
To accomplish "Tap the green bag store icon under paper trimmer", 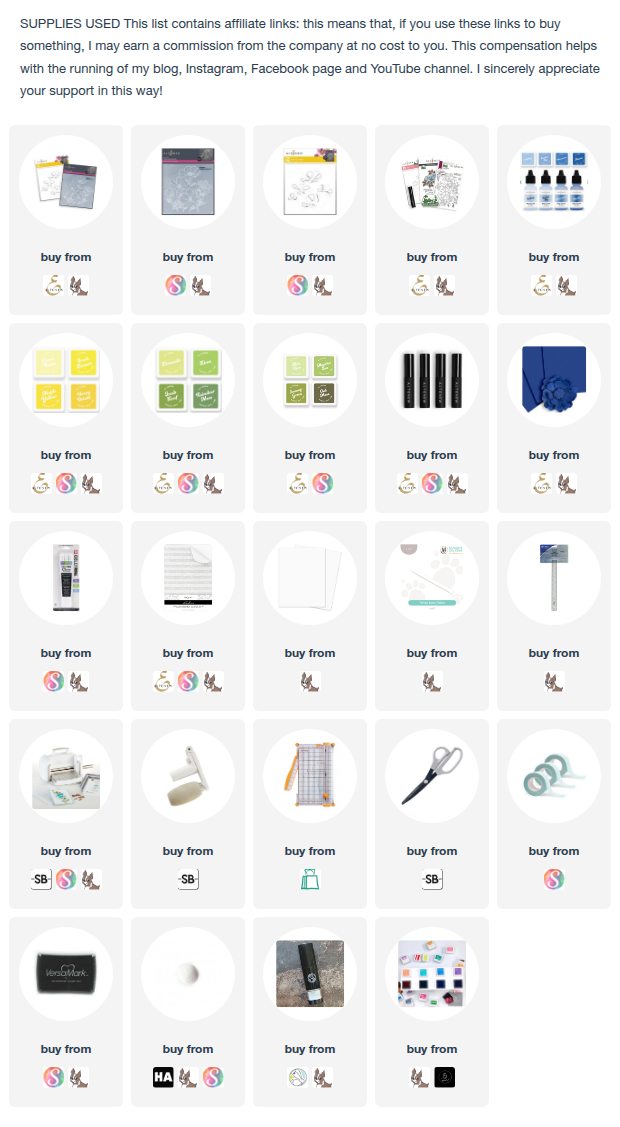I will (x=310, y=880).
